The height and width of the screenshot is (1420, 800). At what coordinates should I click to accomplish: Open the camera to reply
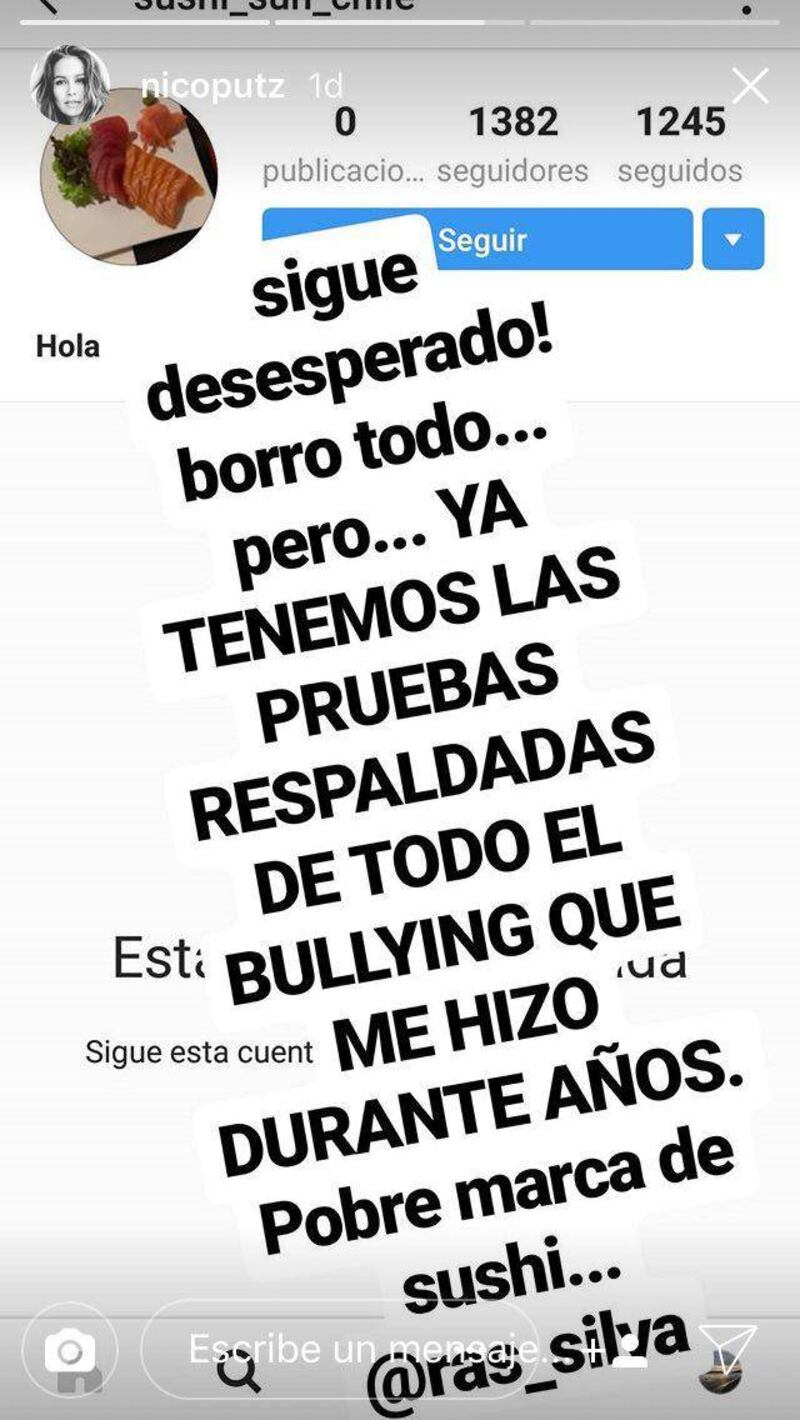pyautogui.click(x=69, y=1351)
